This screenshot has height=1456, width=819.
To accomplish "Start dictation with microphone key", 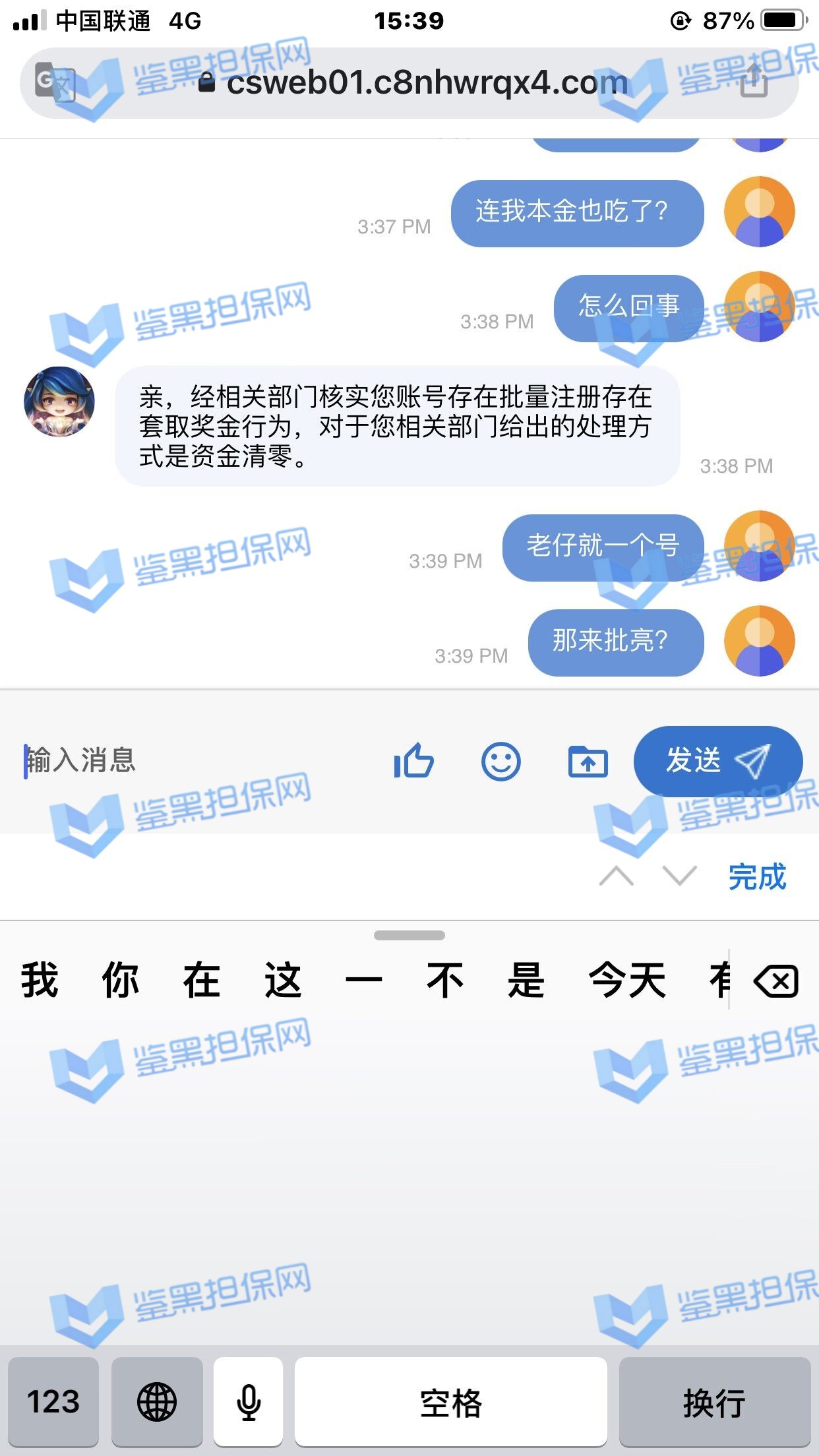I will point(249,1401).
